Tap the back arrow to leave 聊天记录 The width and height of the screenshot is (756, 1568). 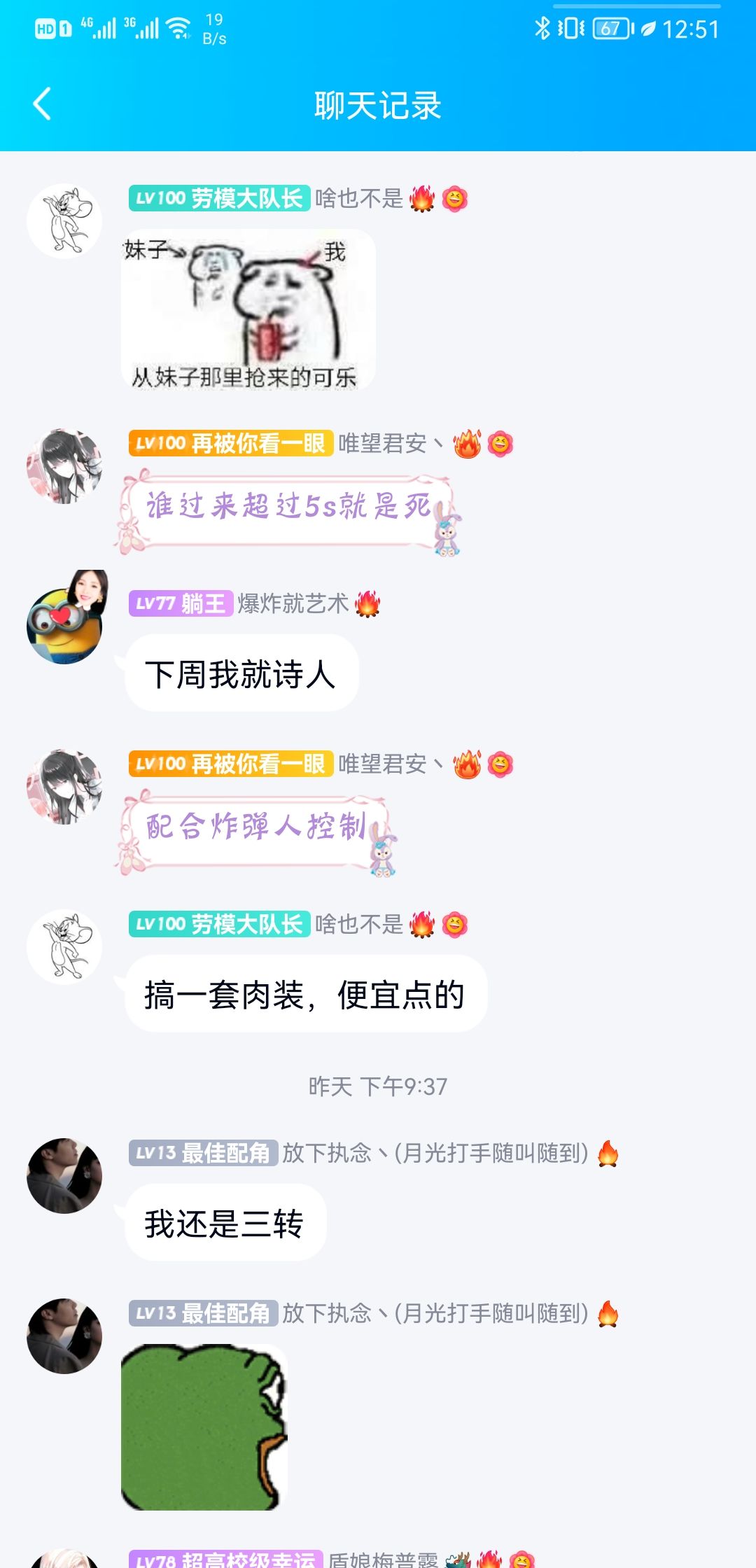(42, 104)
